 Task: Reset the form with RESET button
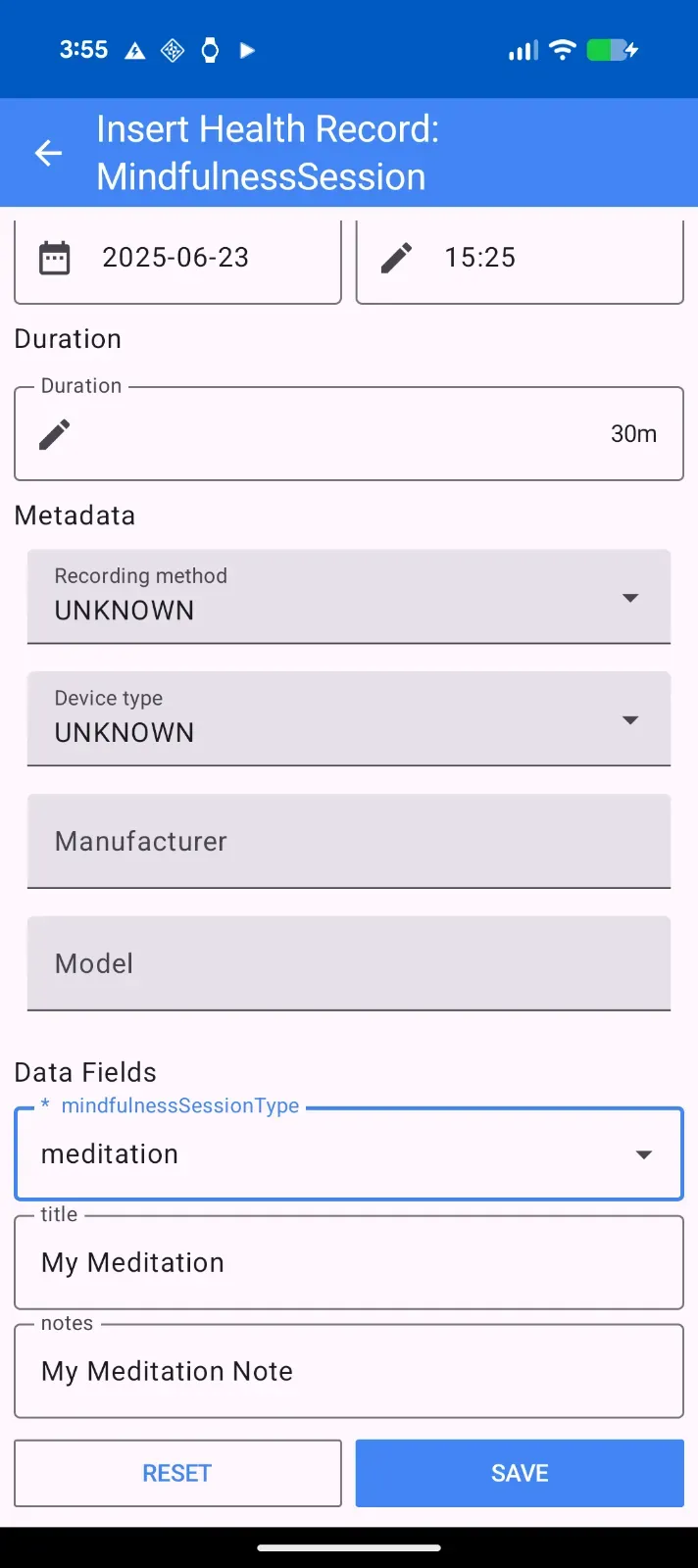[177, 1473]
